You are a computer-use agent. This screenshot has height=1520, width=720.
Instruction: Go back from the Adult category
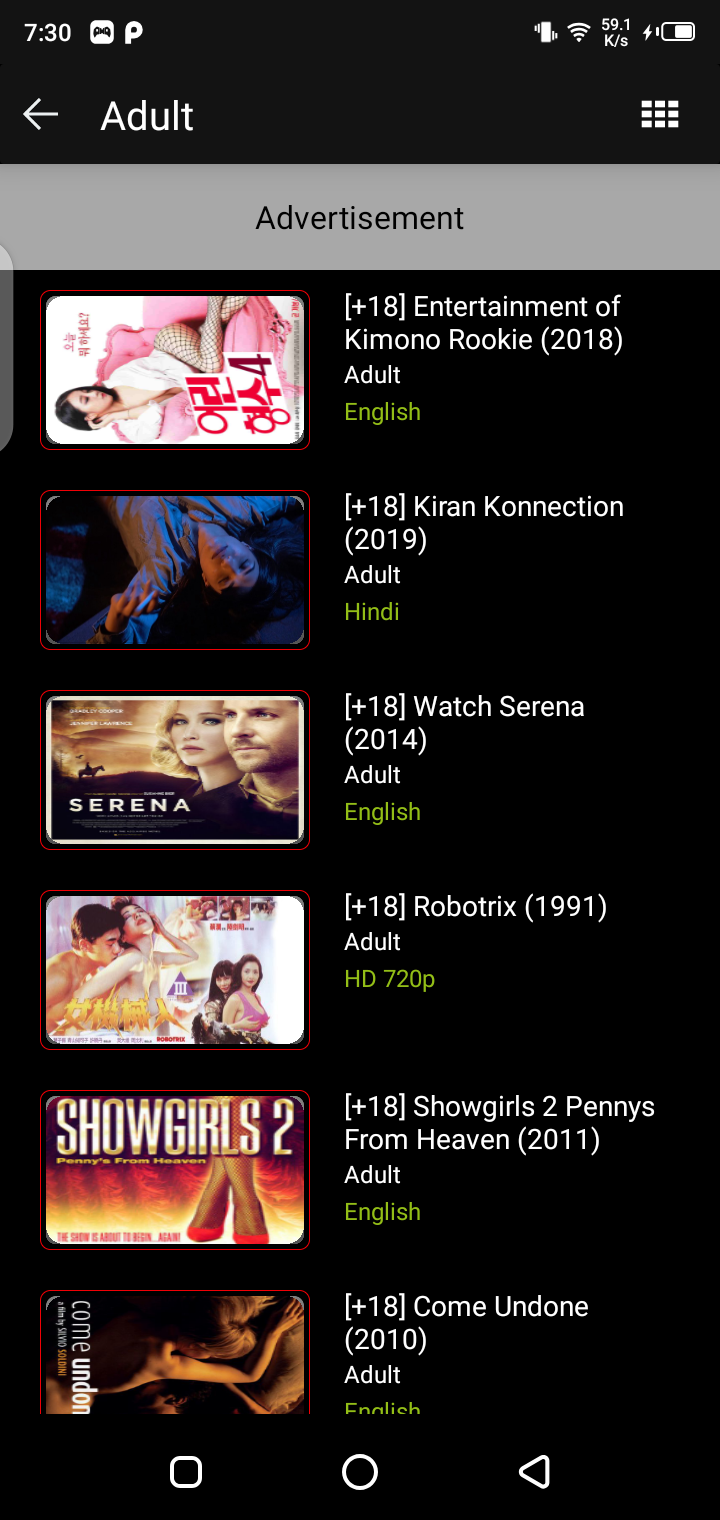(41, 115)
